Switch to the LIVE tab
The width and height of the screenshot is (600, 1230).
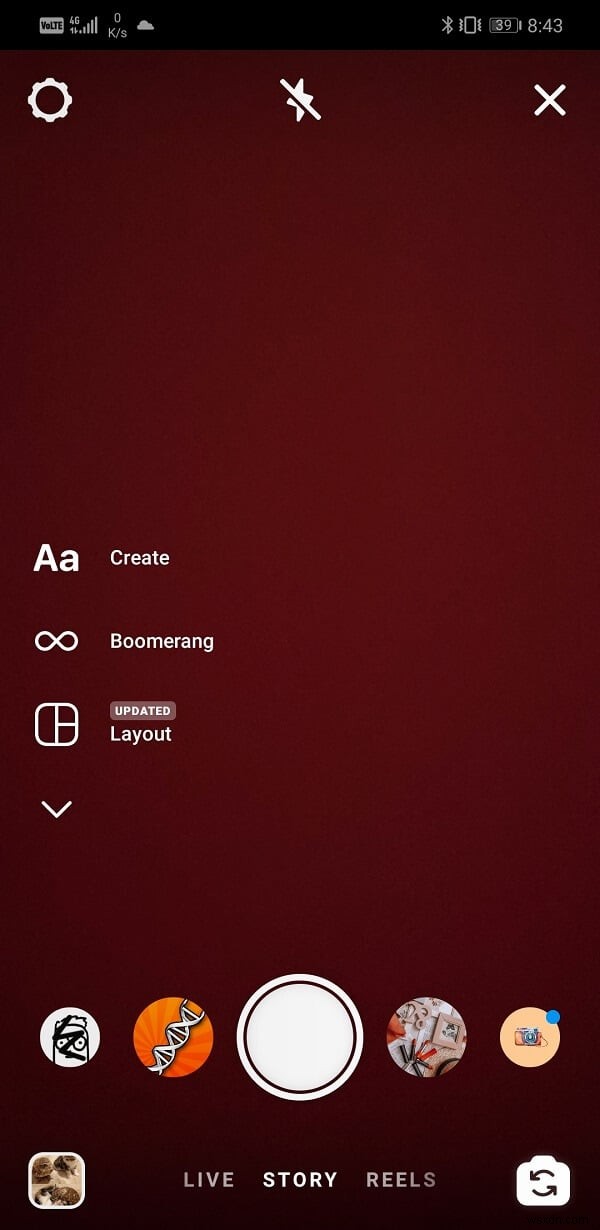pyautogui.click(x=209, y=1180)
